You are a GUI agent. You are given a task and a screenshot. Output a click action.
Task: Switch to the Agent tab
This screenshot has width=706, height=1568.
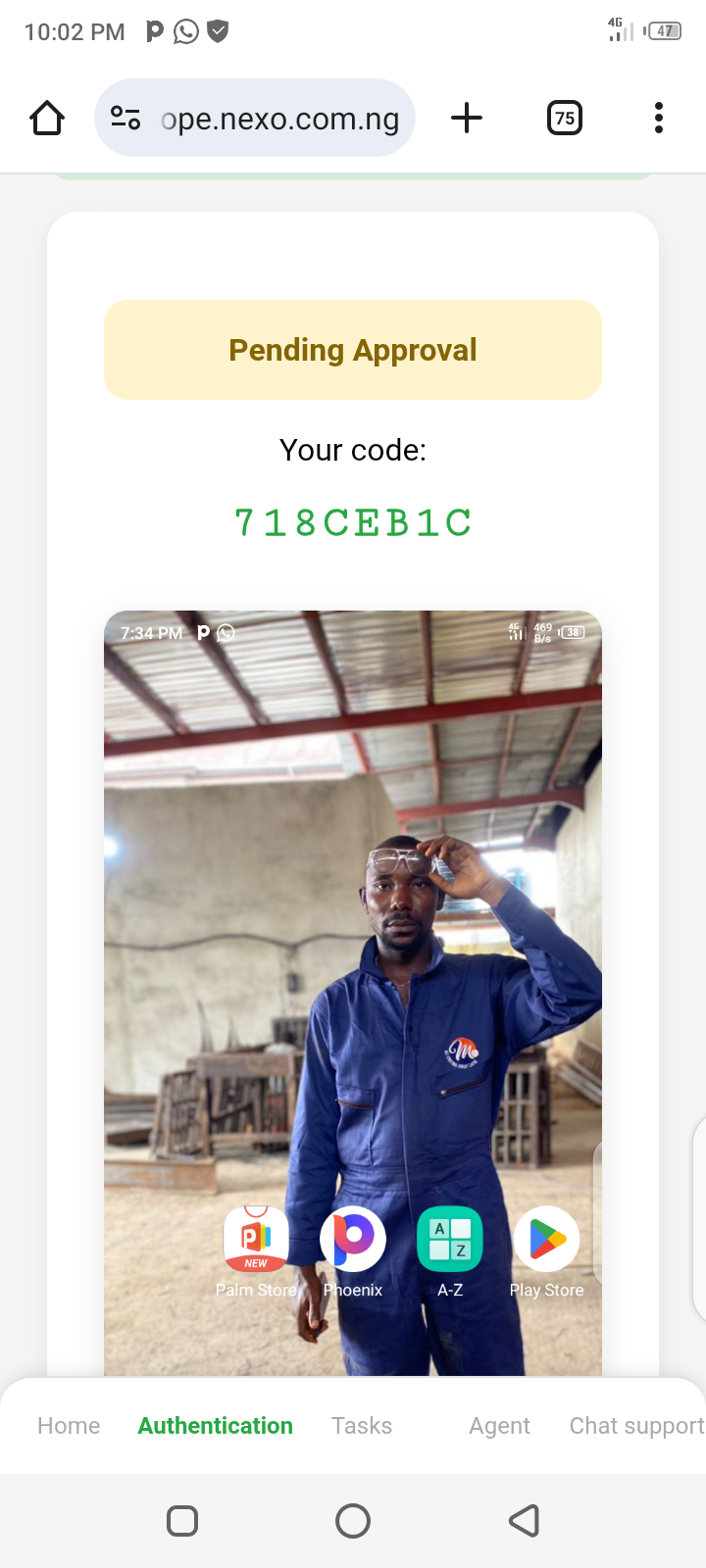coord(499,1426)
